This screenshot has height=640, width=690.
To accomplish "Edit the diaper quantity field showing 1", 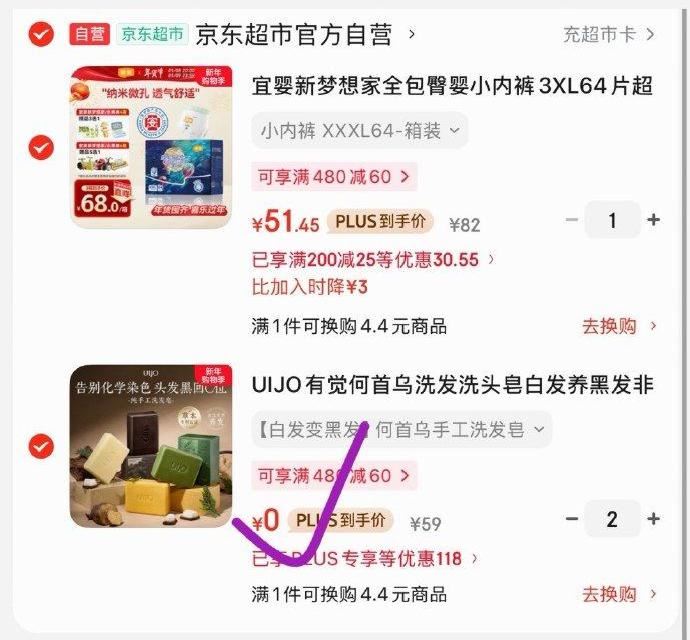I will coord(612,220).
